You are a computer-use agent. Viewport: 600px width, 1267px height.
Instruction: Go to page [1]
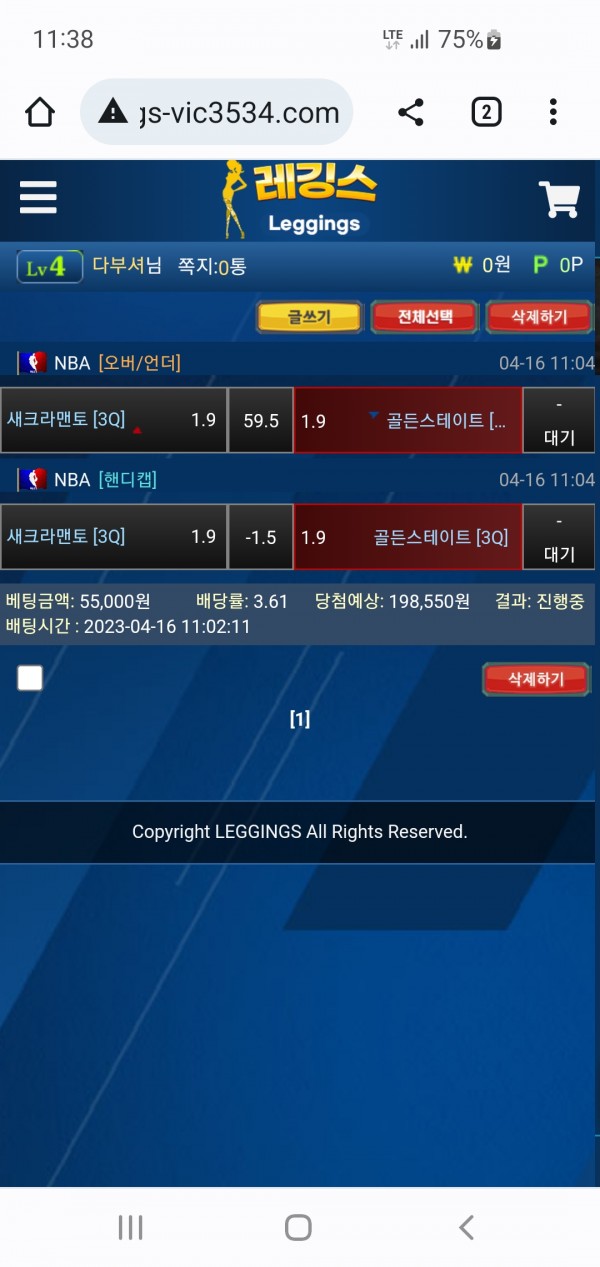click(299, 719)
